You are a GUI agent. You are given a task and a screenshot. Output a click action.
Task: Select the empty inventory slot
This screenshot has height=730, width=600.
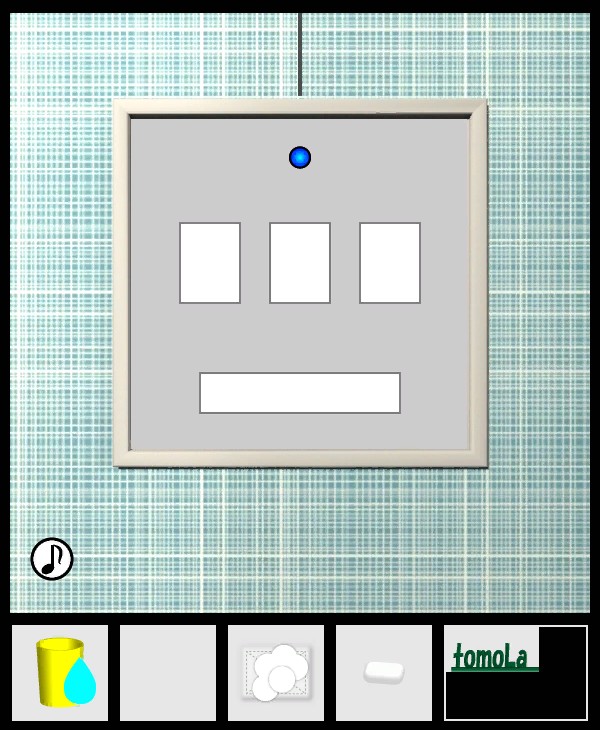click(x=168, y=673)
